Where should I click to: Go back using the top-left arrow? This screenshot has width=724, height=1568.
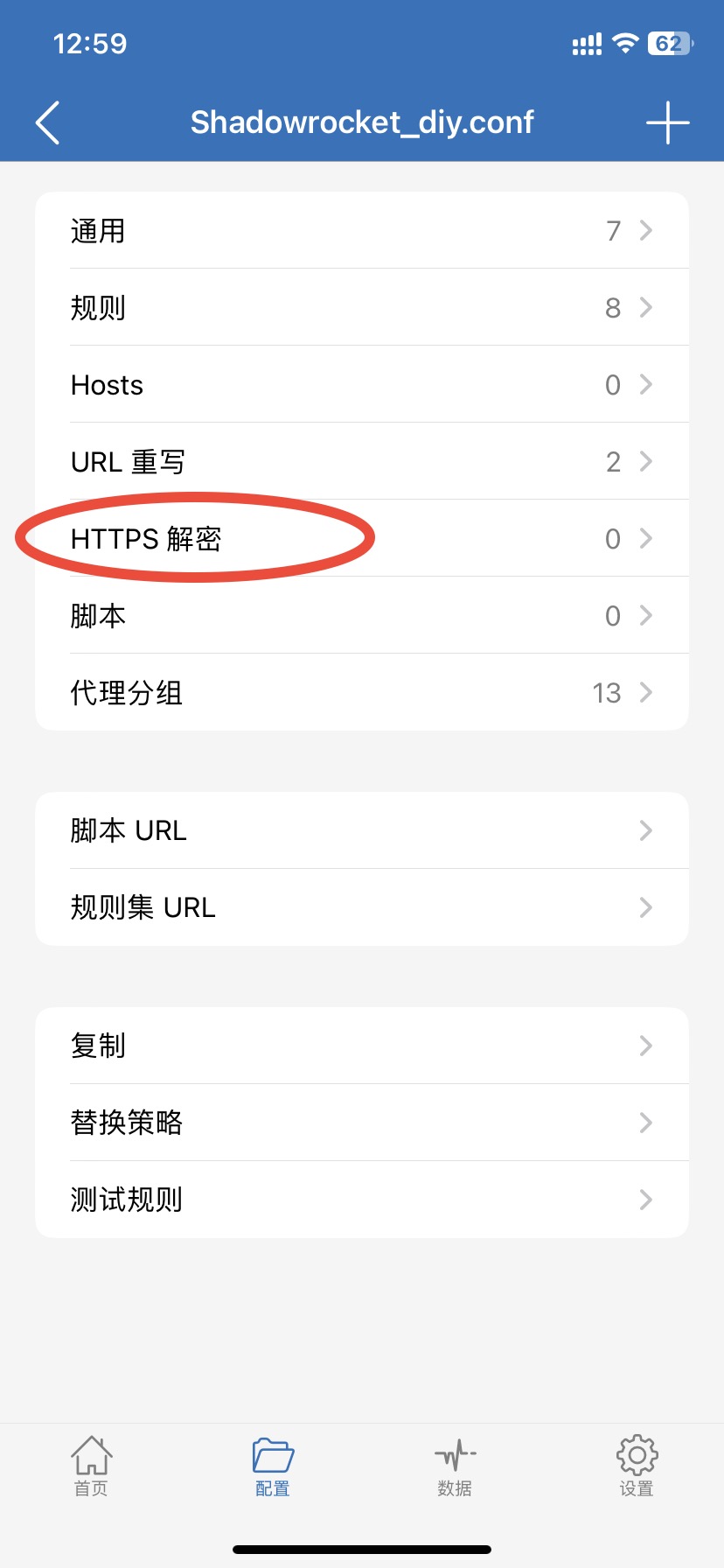(48, 122)
